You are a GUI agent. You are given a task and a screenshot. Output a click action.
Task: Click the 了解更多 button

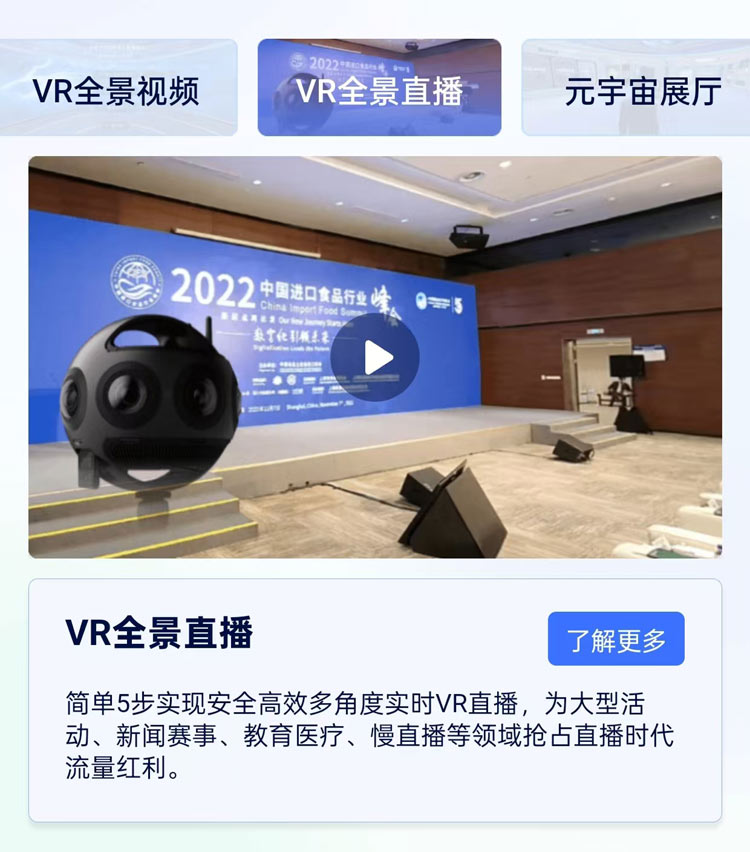click(617, 638)
